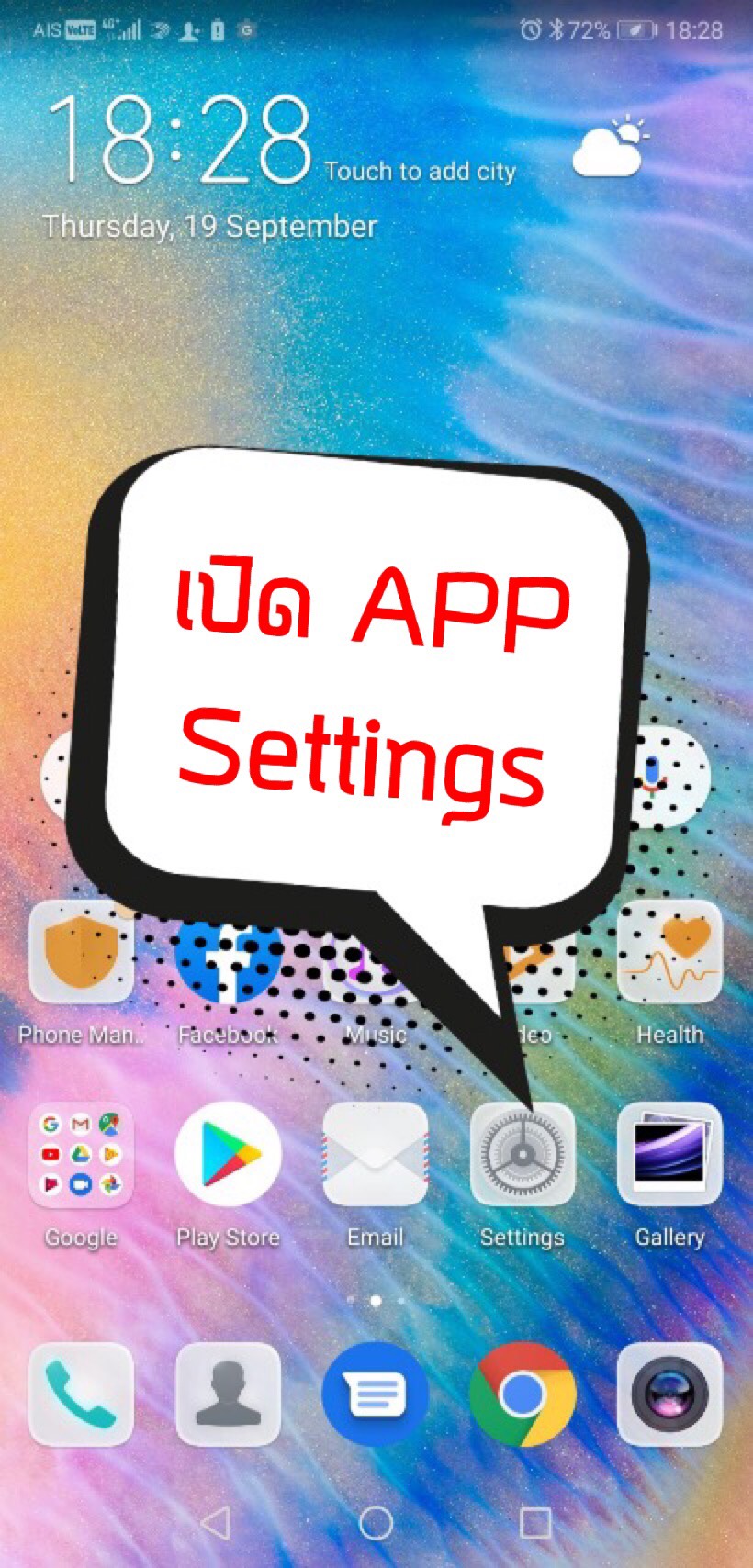Open recent apps from the navigation bar
Viewport: 753px width, 1568px height.
coord(535,1523)
